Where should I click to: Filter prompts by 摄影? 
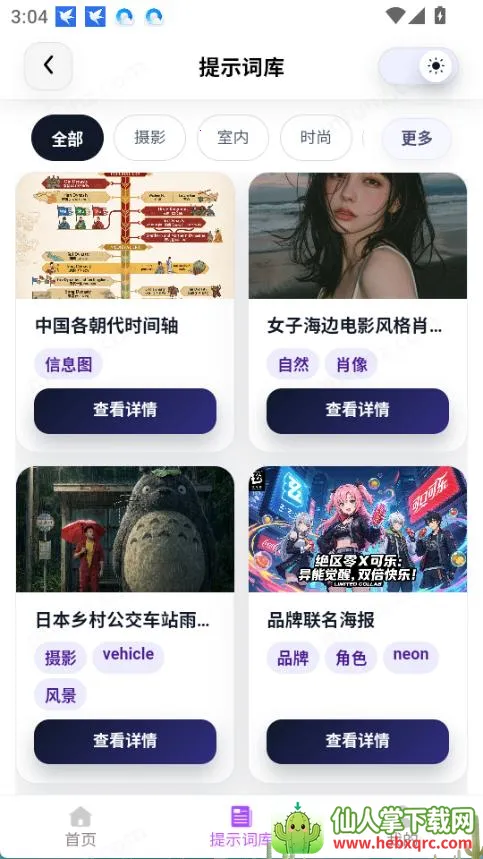click(150, 138)
